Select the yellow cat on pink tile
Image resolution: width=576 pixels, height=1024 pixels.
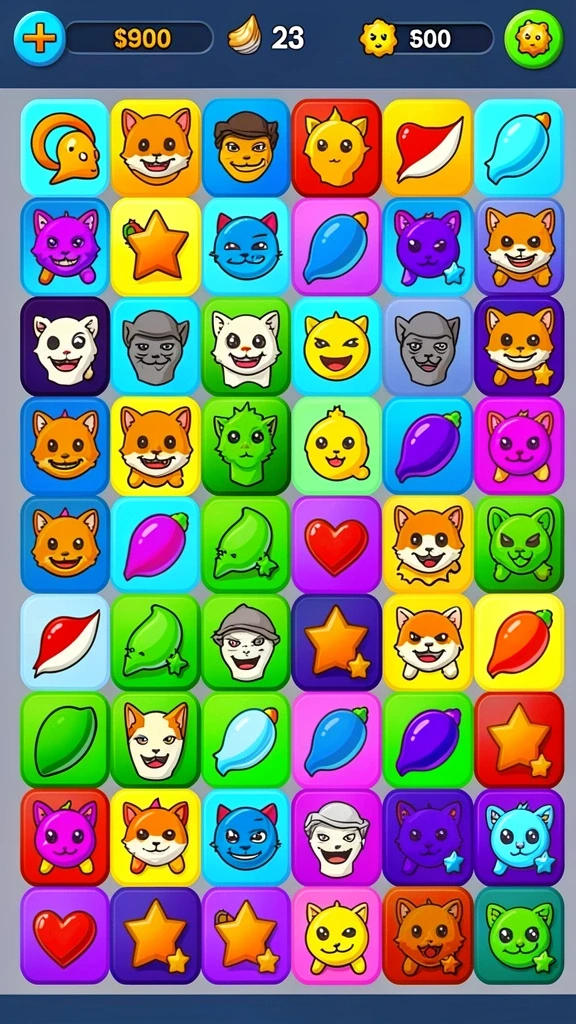tap(336, 935)
